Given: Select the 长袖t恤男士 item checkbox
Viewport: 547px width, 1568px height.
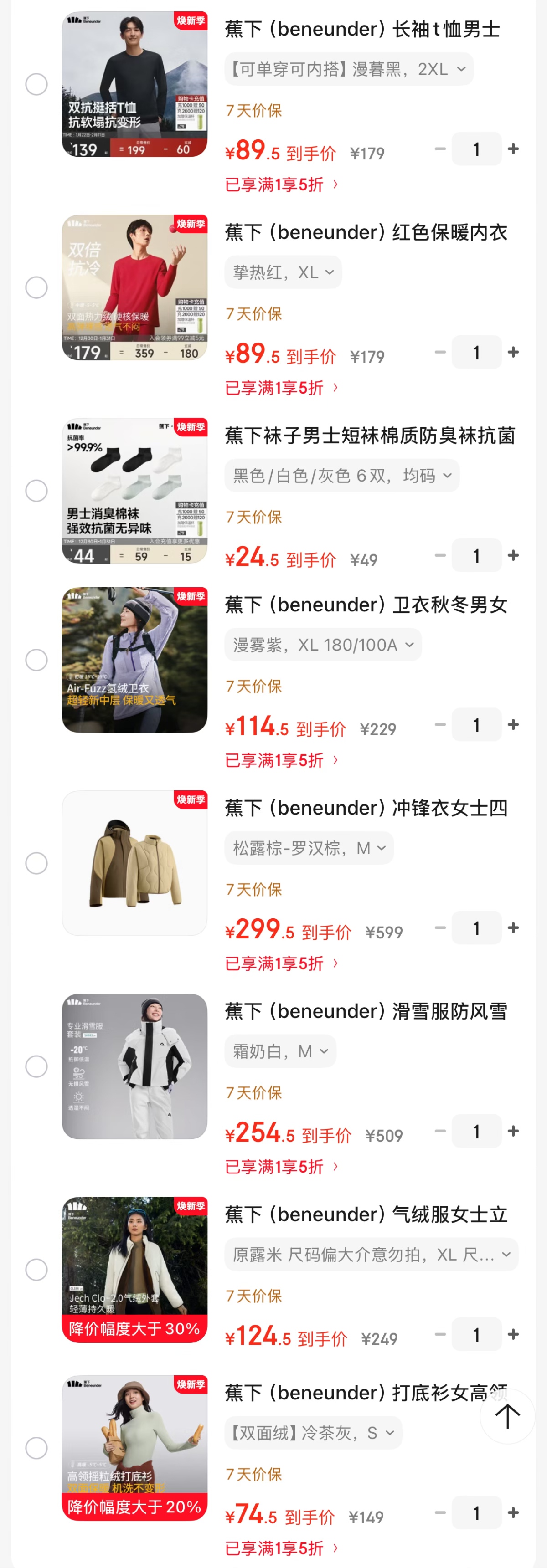Looking at the screenshot, I should pyautogui.click(x=36, y=84).
